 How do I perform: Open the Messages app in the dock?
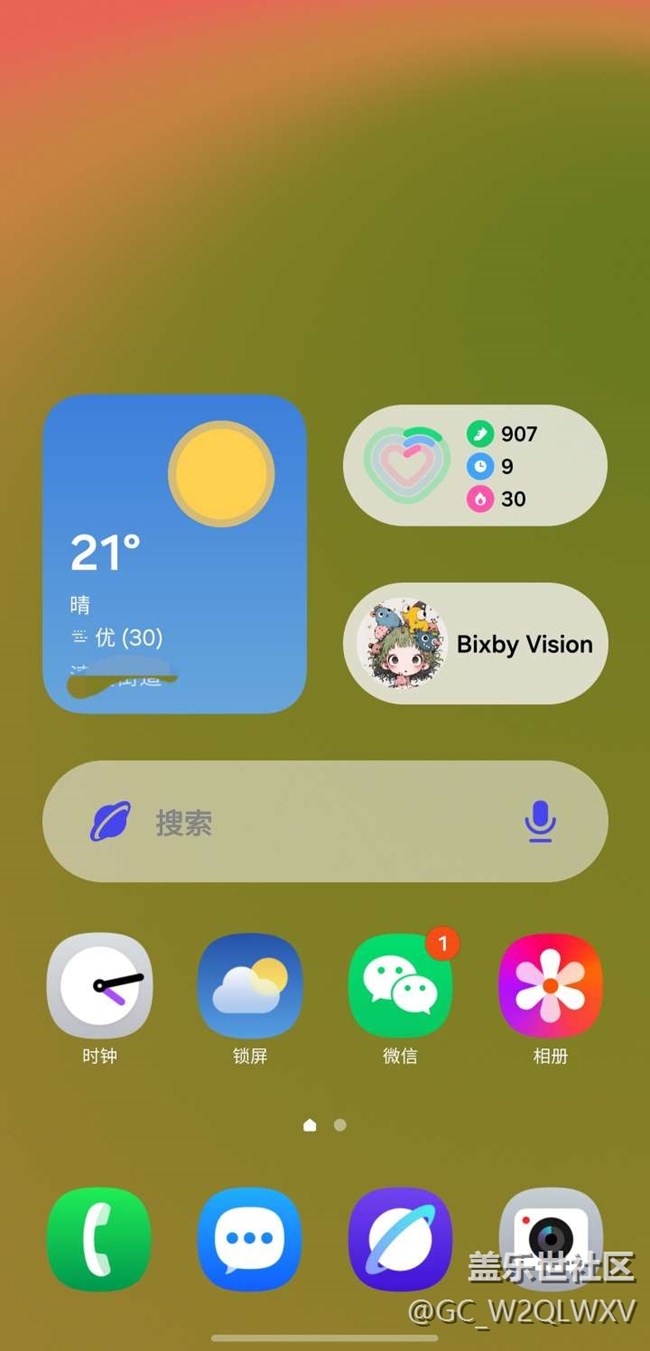250,1239
